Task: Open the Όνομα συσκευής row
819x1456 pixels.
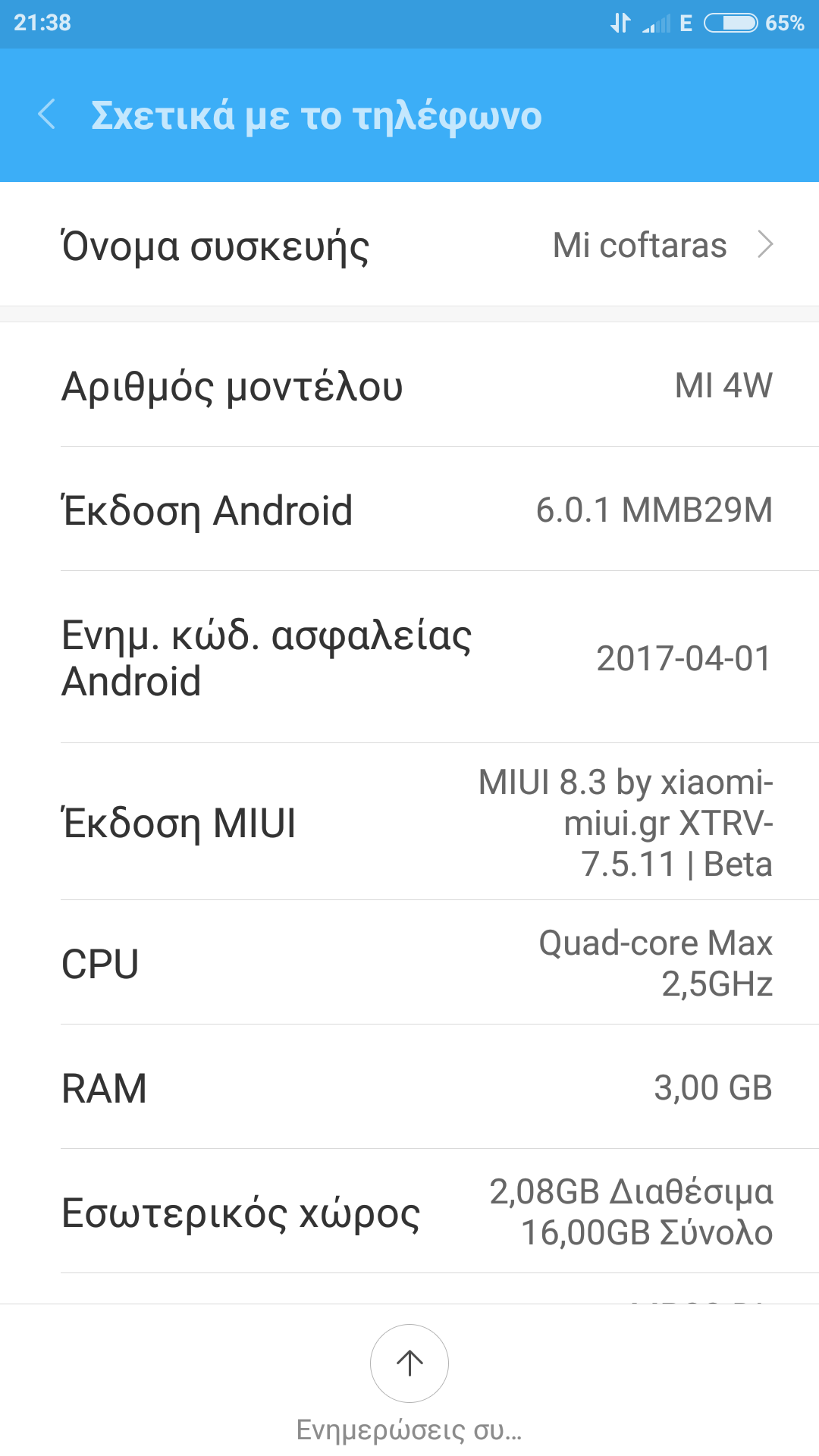Action: 409,245
